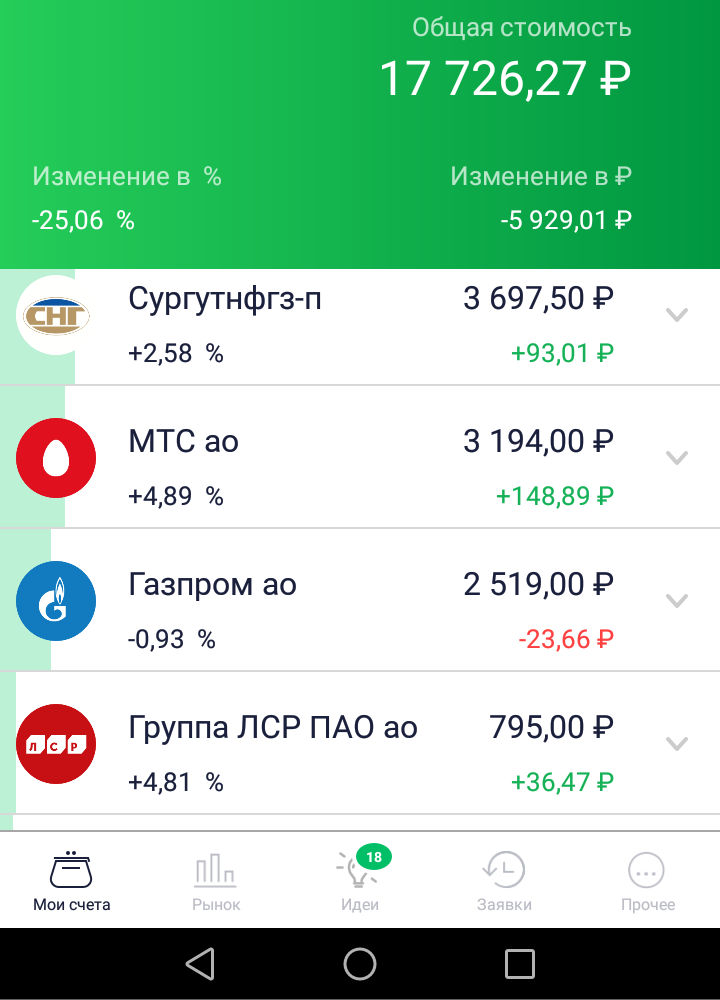Viewport: 720px width, 1000px height.
Task: Select the Мои счета tab
Action: (x=72, y=882)
